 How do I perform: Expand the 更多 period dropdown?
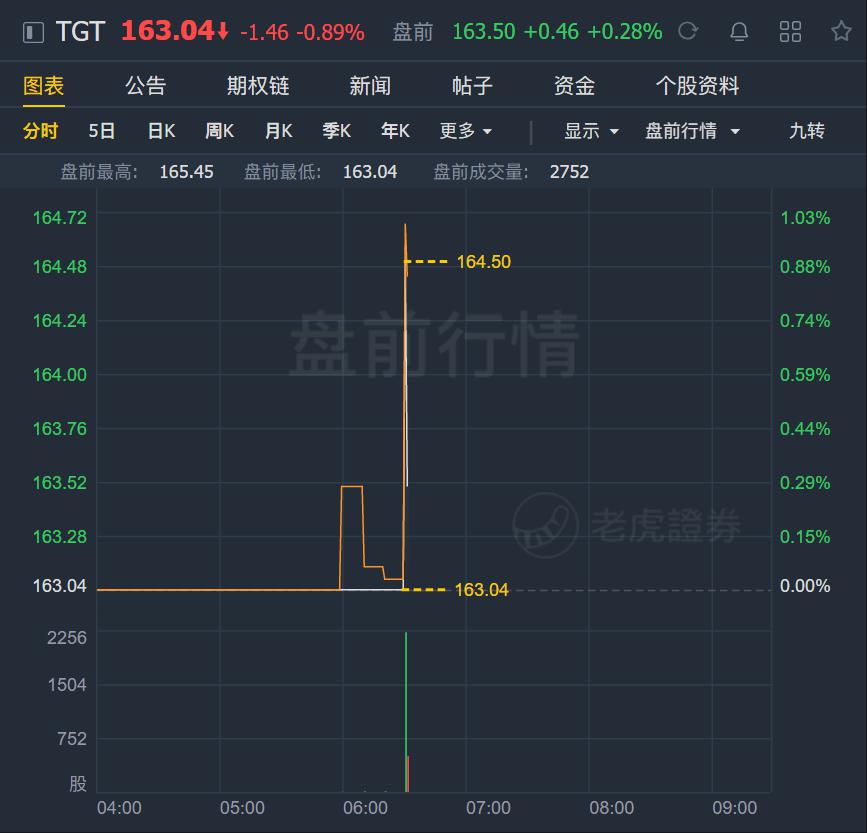click(x=466, y=131)
